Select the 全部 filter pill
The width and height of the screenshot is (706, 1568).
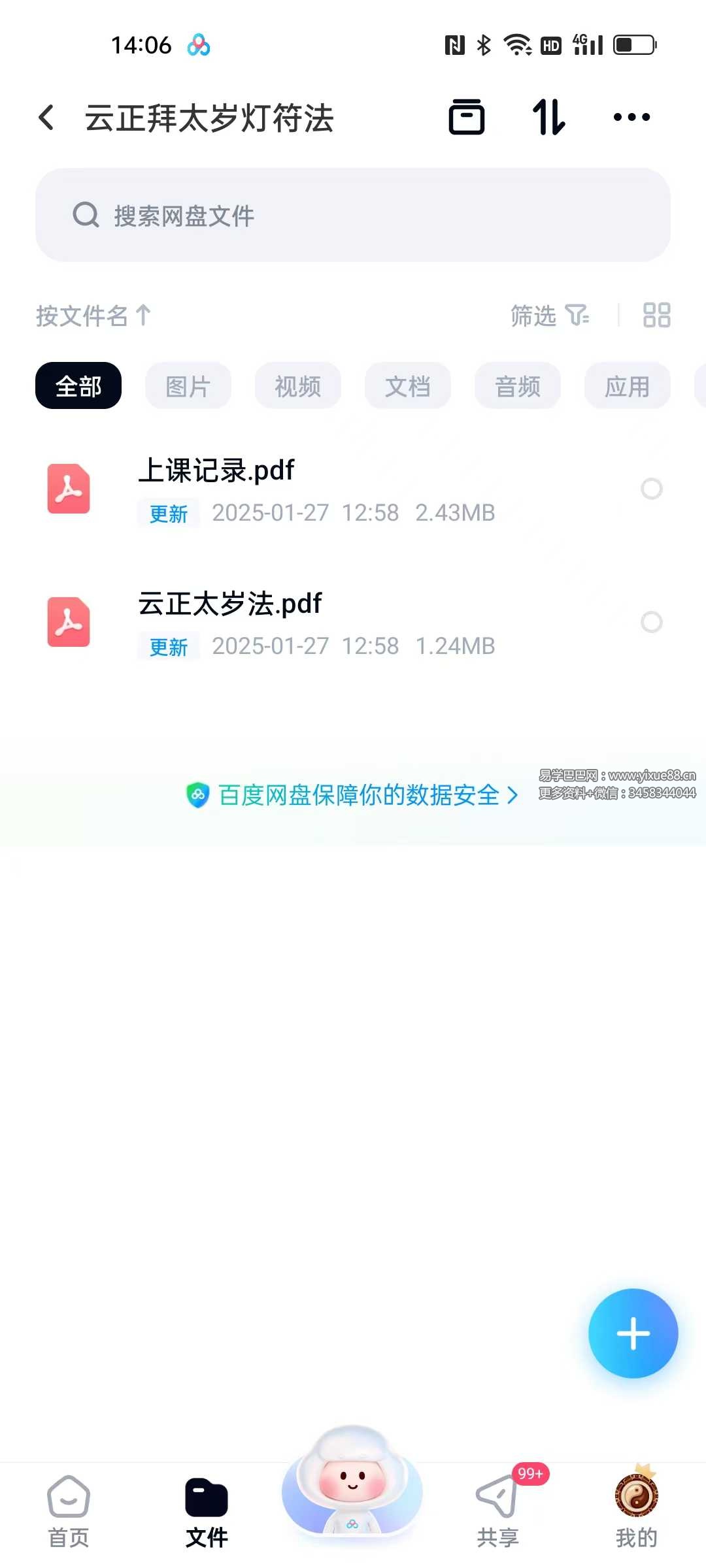point(77,385)
